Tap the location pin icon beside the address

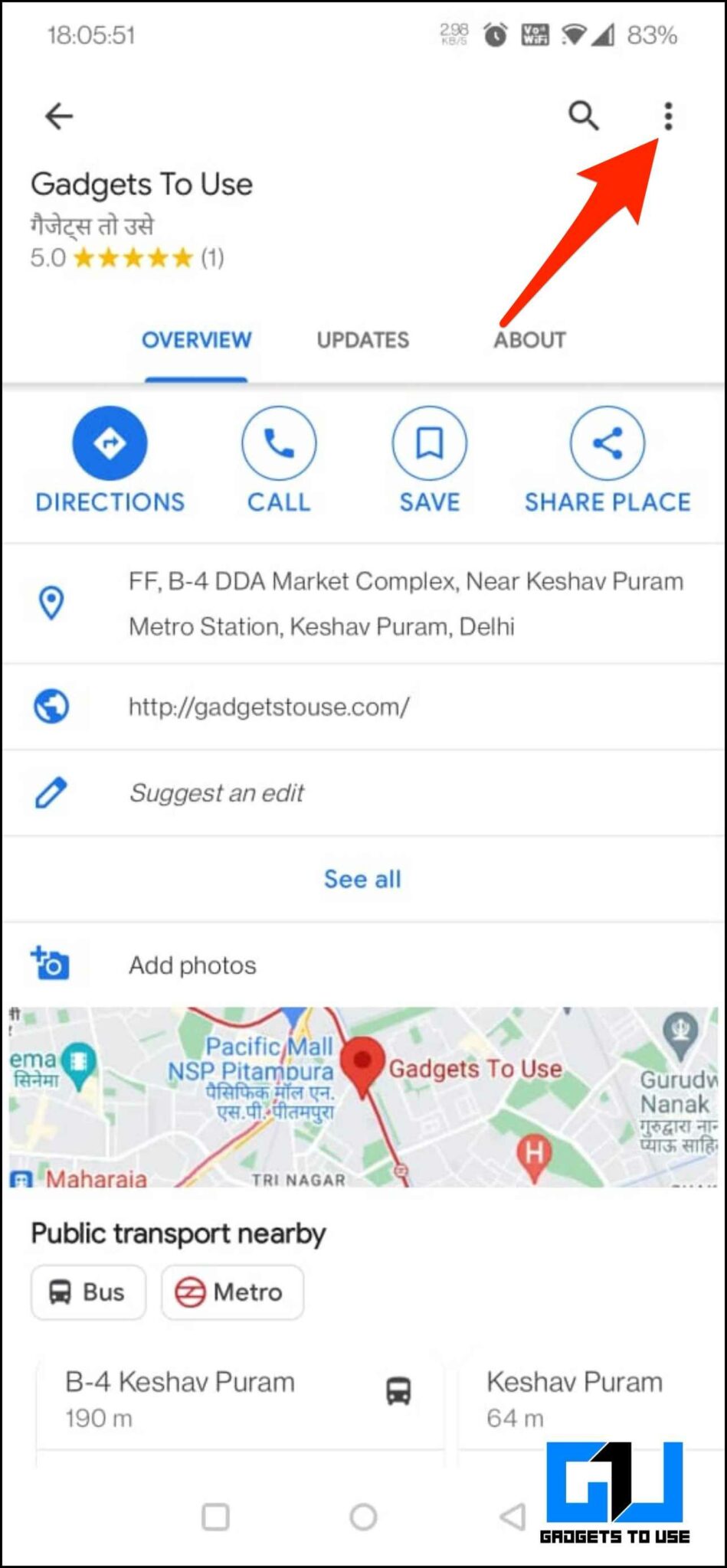click(51, 604)
